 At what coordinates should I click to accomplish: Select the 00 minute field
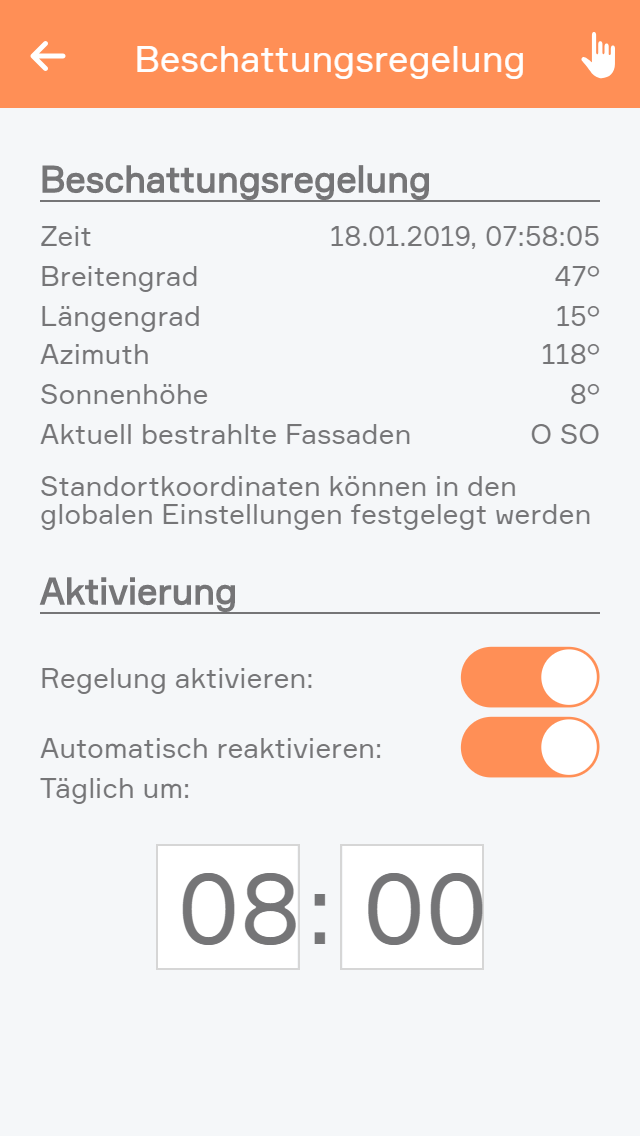[412, 907]
